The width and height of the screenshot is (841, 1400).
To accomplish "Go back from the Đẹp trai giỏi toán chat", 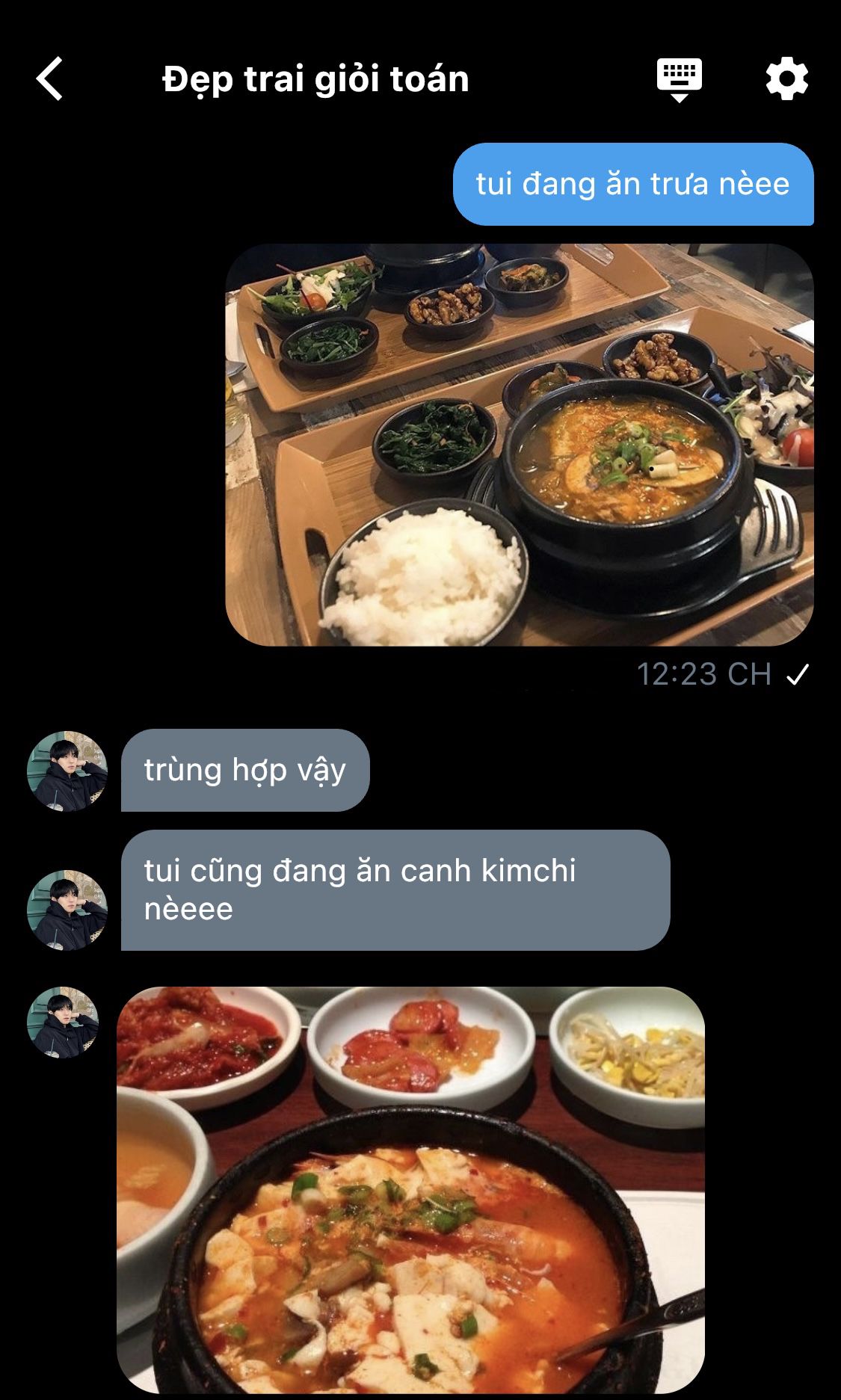I will tap(49, 78).
